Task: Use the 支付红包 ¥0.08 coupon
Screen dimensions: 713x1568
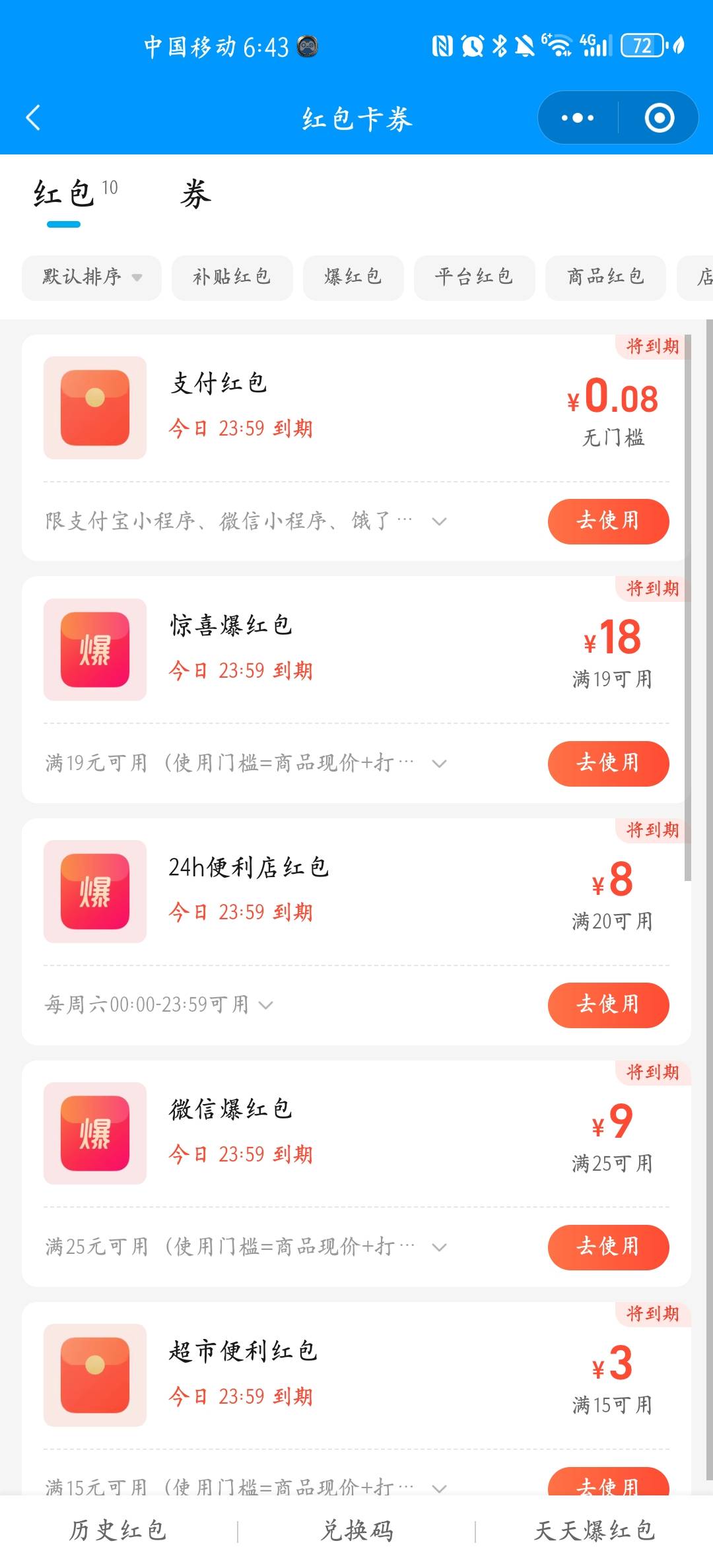Action: 608,521
